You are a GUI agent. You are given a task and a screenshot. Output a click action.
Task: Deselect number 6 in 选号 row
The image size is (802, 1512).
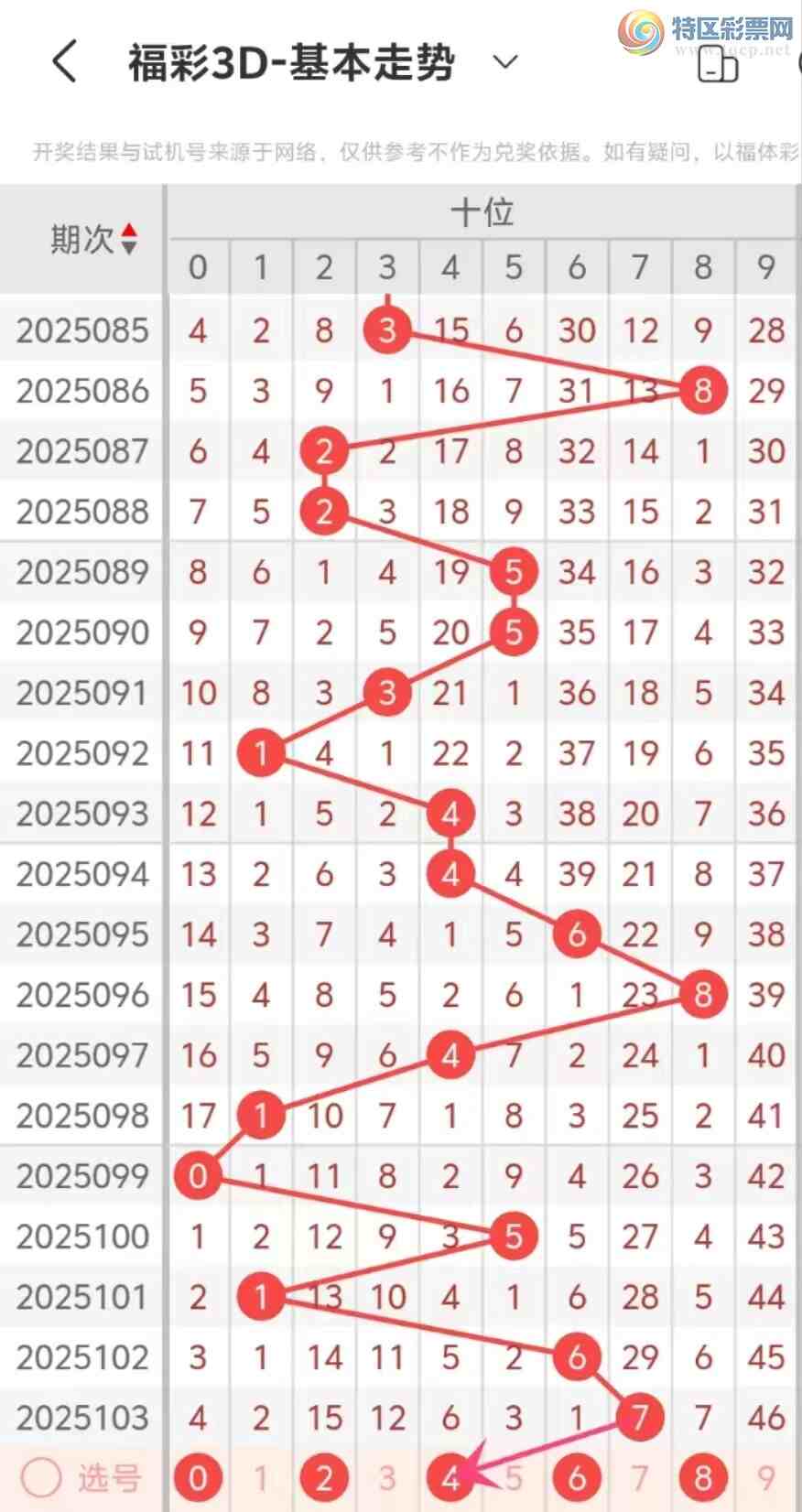[577, 1477]
